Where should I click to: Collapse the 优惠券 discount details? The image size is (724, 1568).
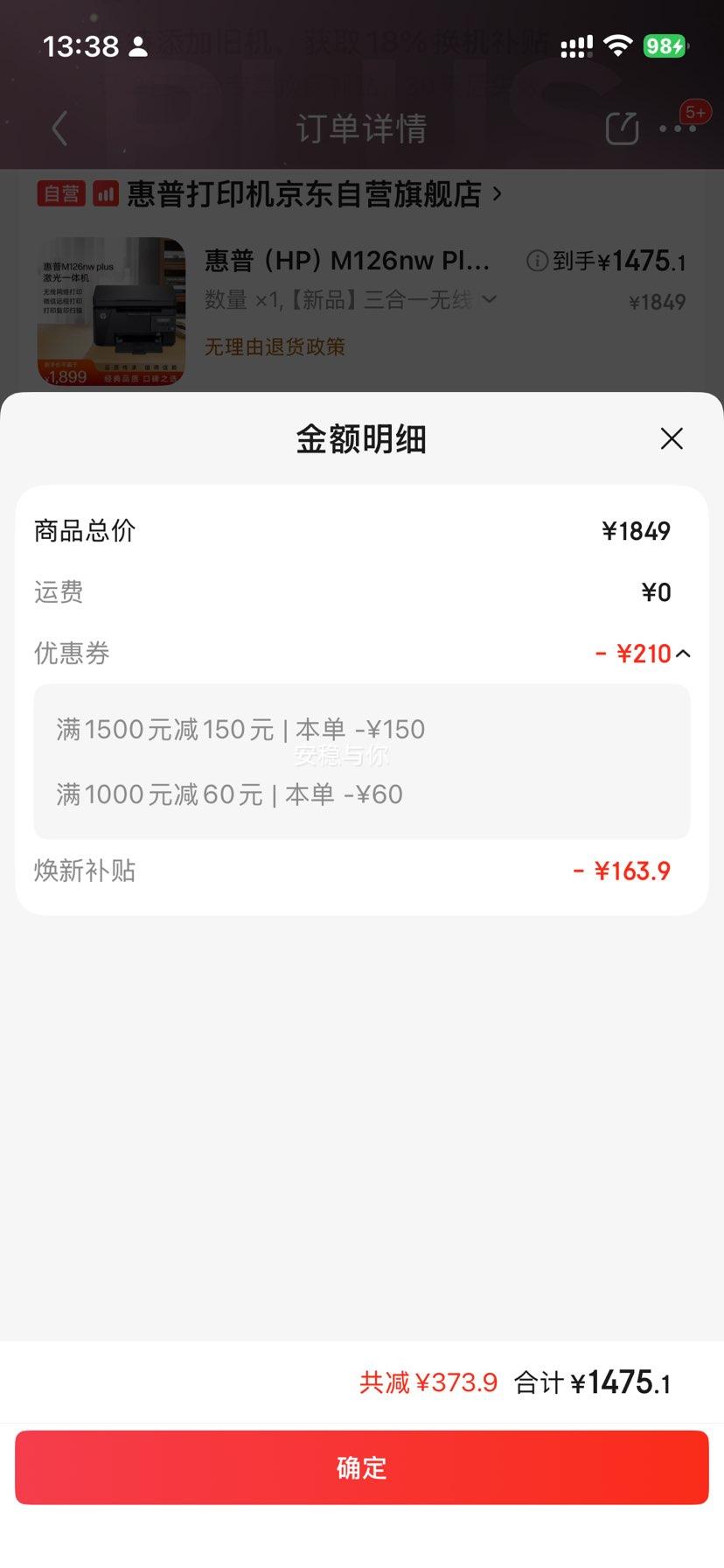tap(683, 654)
